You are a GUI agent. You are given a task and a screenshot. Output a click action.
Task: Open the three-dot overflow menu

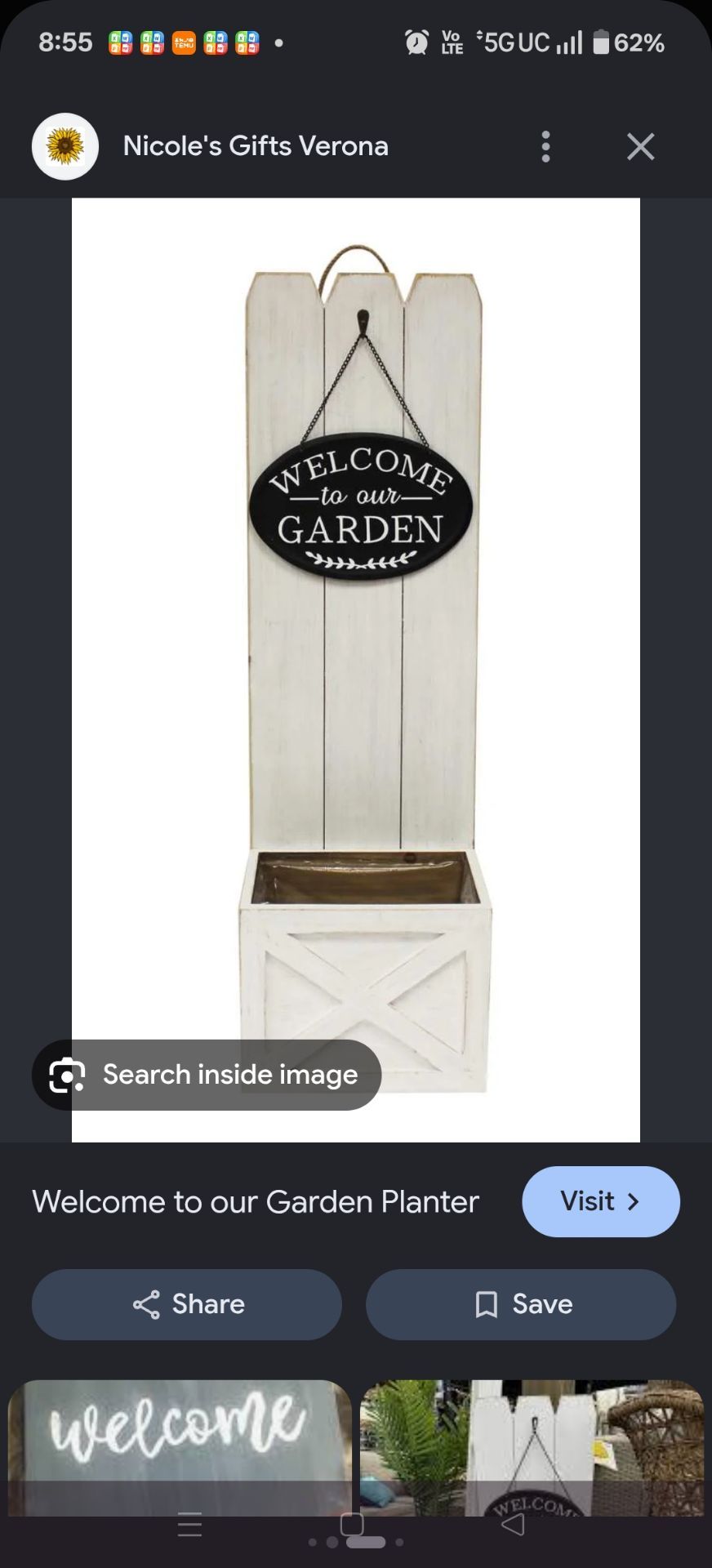[x=545, y=147]
